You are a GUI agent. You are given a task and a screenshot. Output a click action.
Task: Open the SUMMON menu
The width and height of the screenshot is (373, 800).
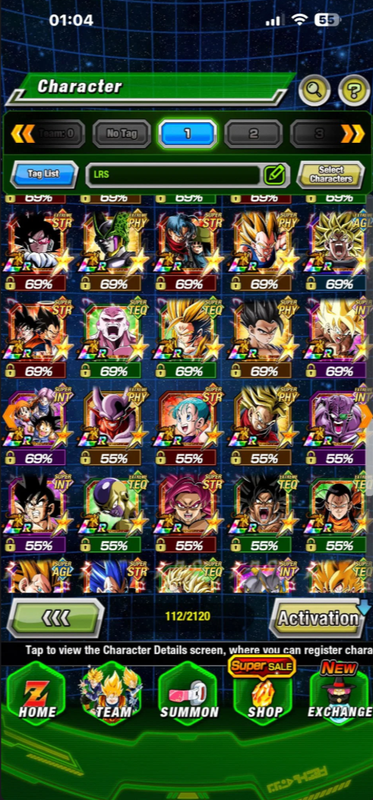pyautogui.click(x=187, y=696)
